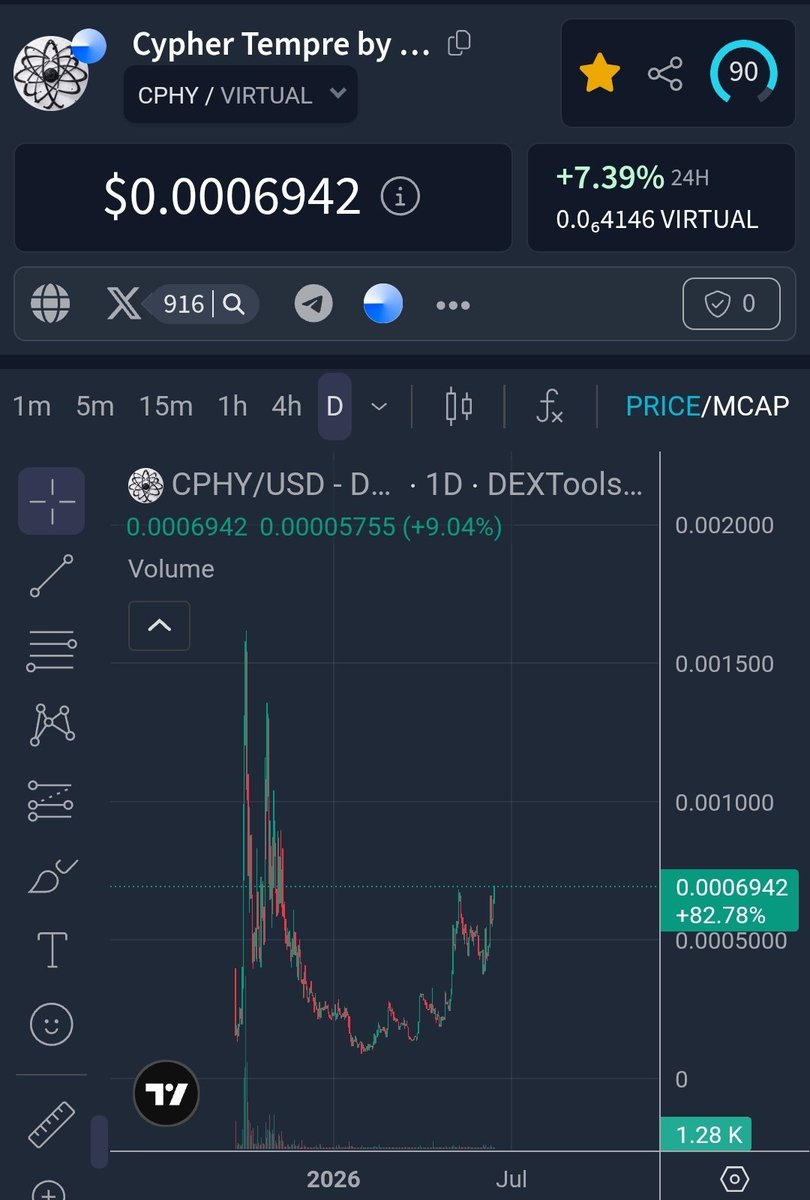
Task: Switch chart to 1m timeframe
Action: coord(32,406)
